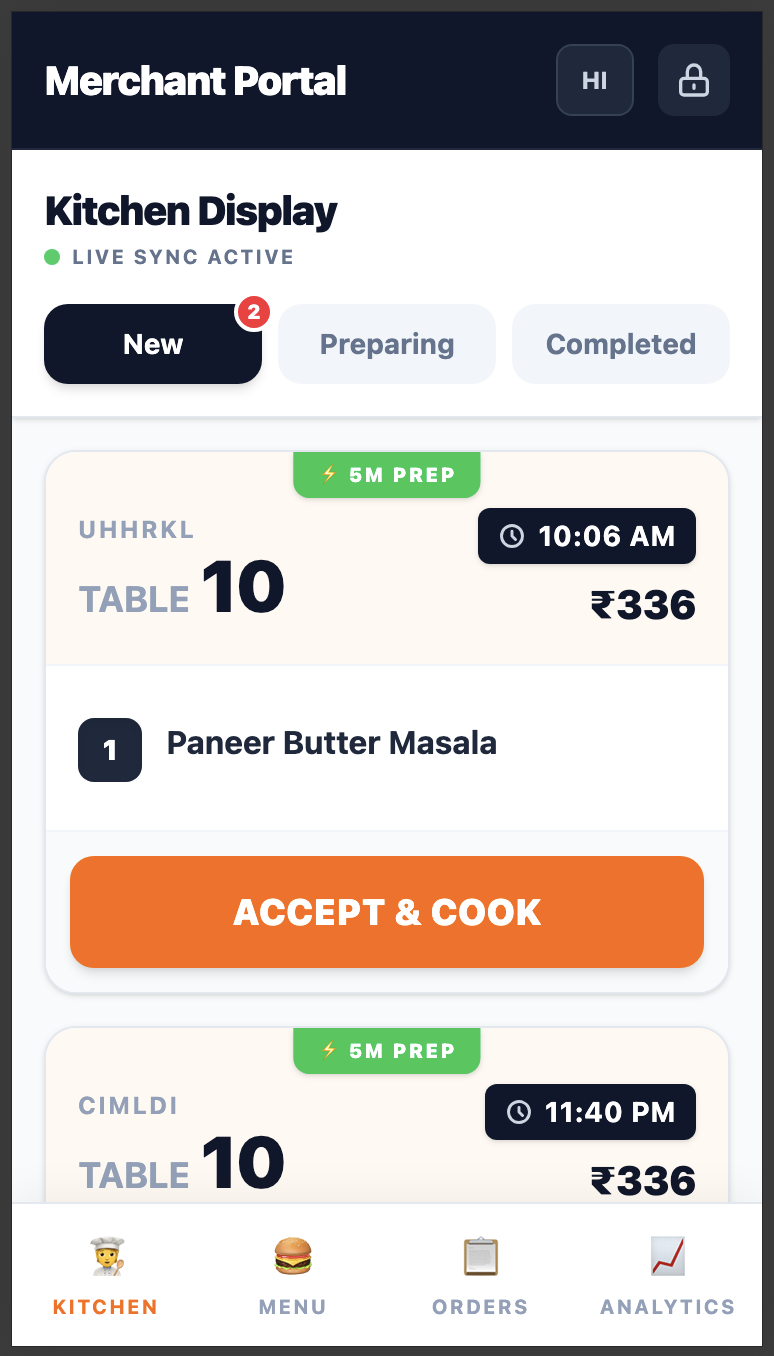Select the Paneer Butter Masala line item
This screenshot has height=1356, width=774.
[x=330, y=743]
